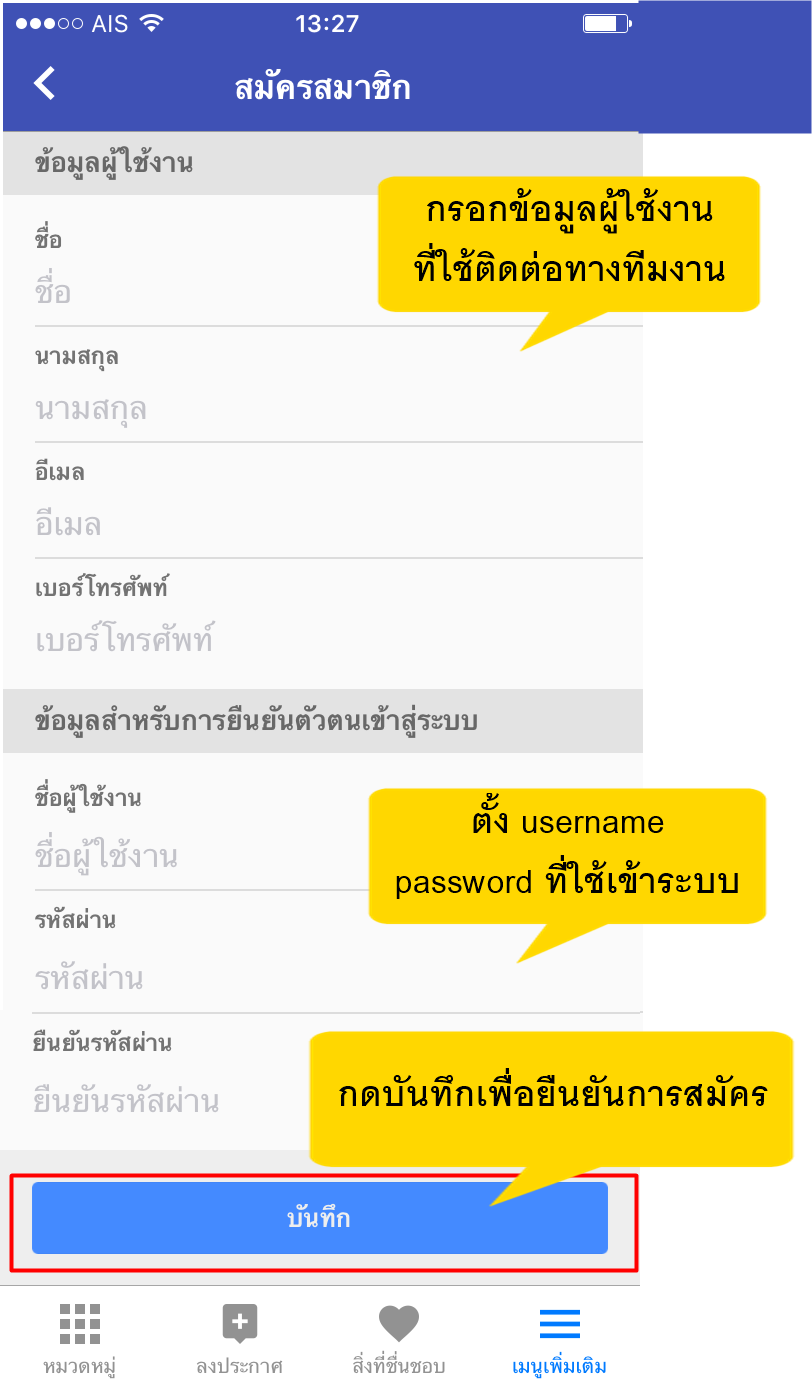Switch to the เมนูเพิ่มเติม more menu tab

[559, 1338]
